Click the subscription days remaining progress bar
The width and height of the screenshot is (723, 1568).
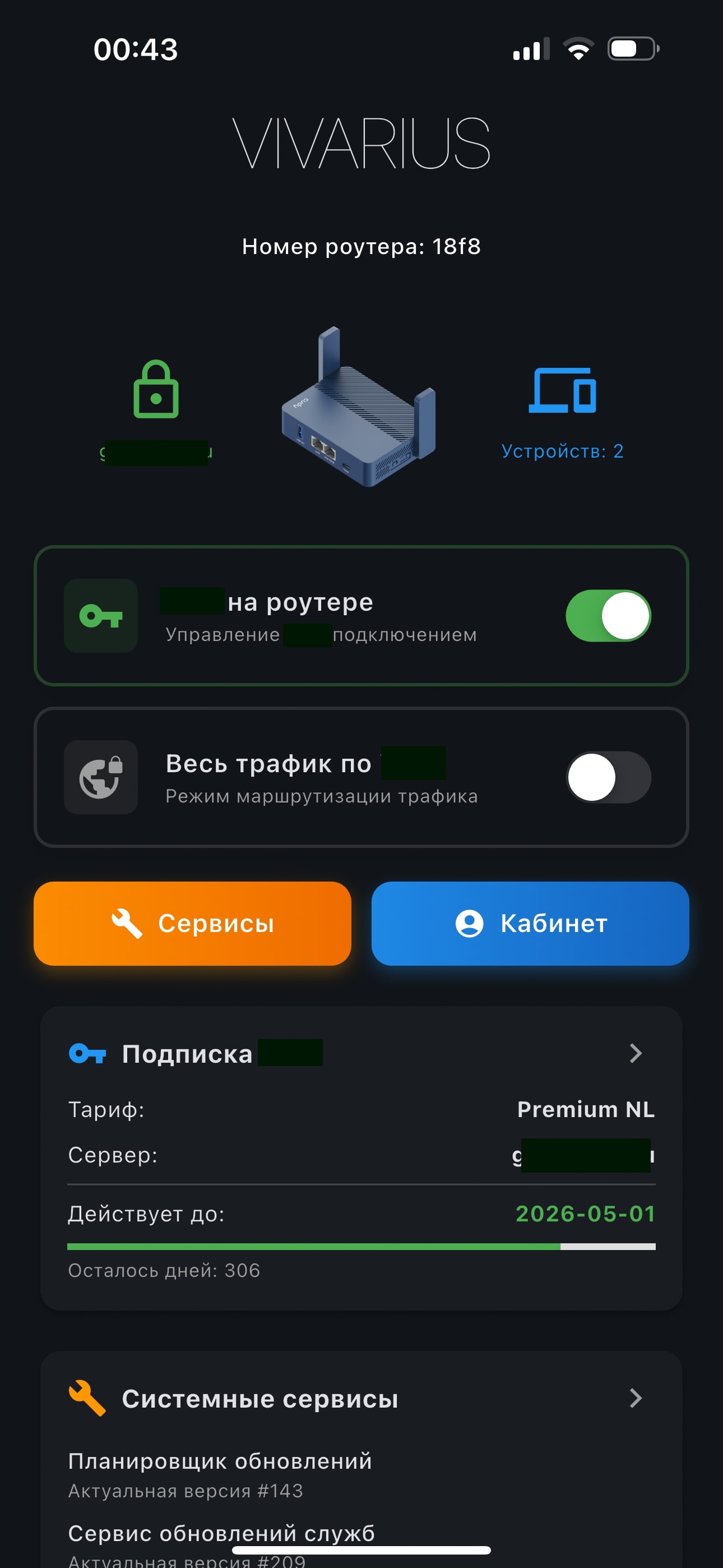coord(361,1246)
